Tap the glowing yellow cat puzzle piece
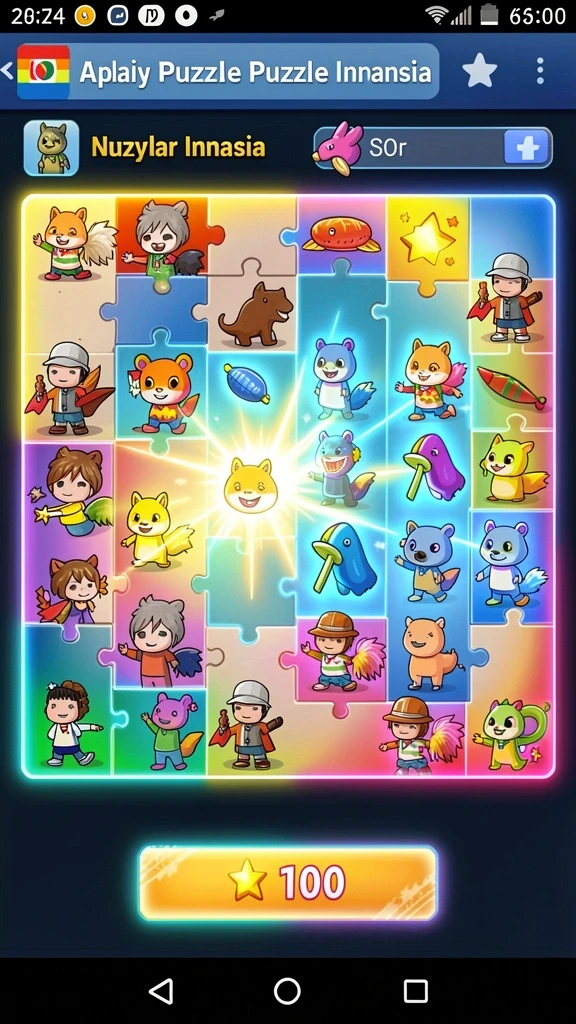The width and height of the screenshot is (576, 1024). pos(251,485)
